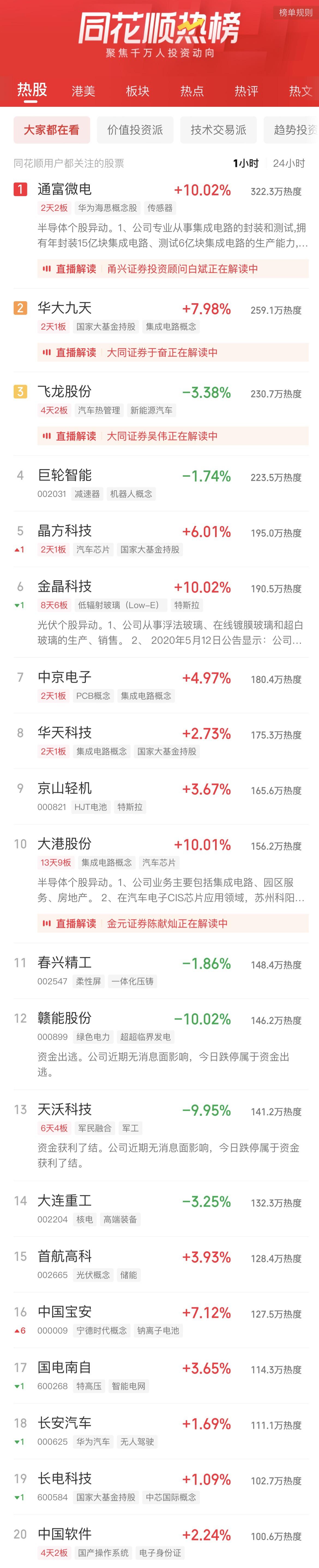319x1568 pixels.
Task: Switch to the 热点 tab
Action: [192, 91]
